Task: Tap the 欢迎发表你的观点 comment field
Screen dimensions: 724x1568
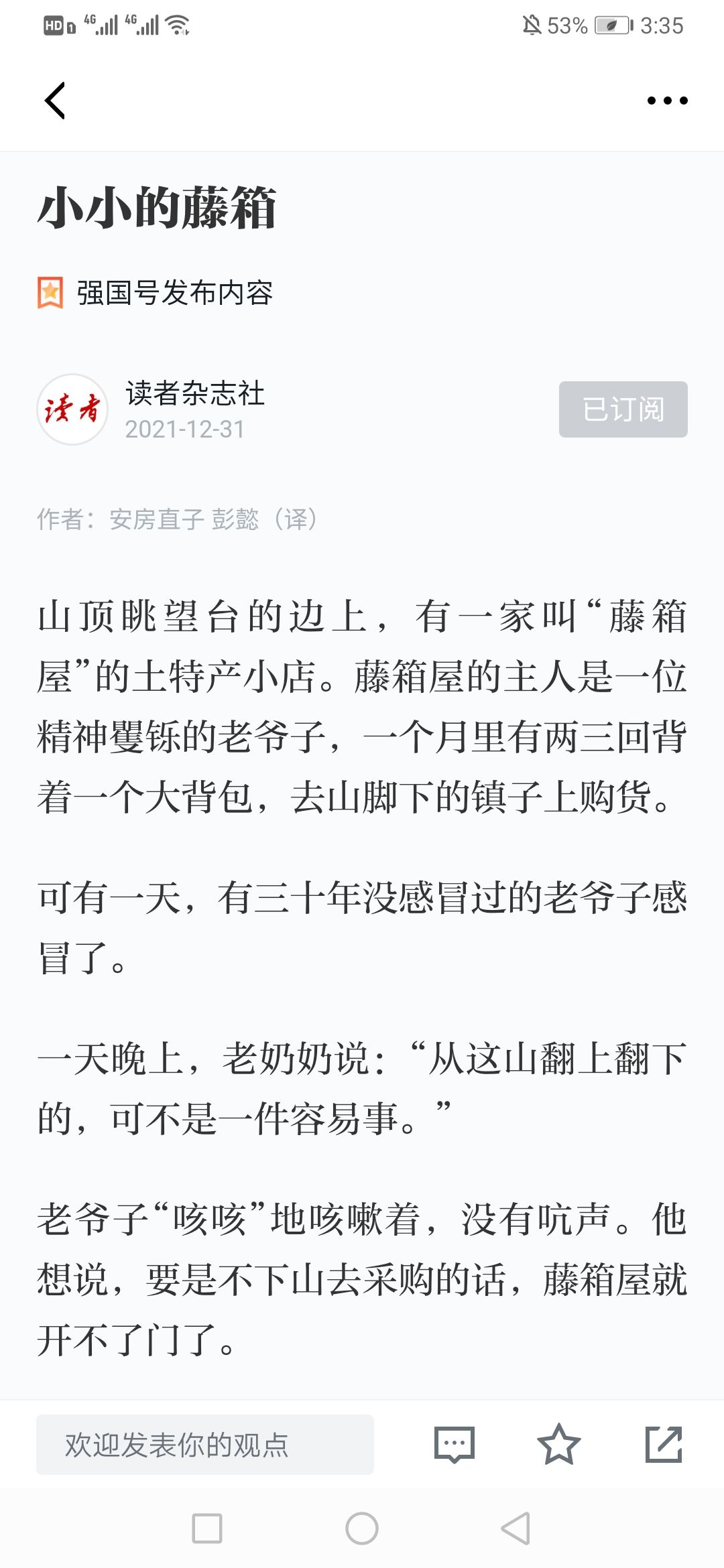Action: click(205, 1445)
